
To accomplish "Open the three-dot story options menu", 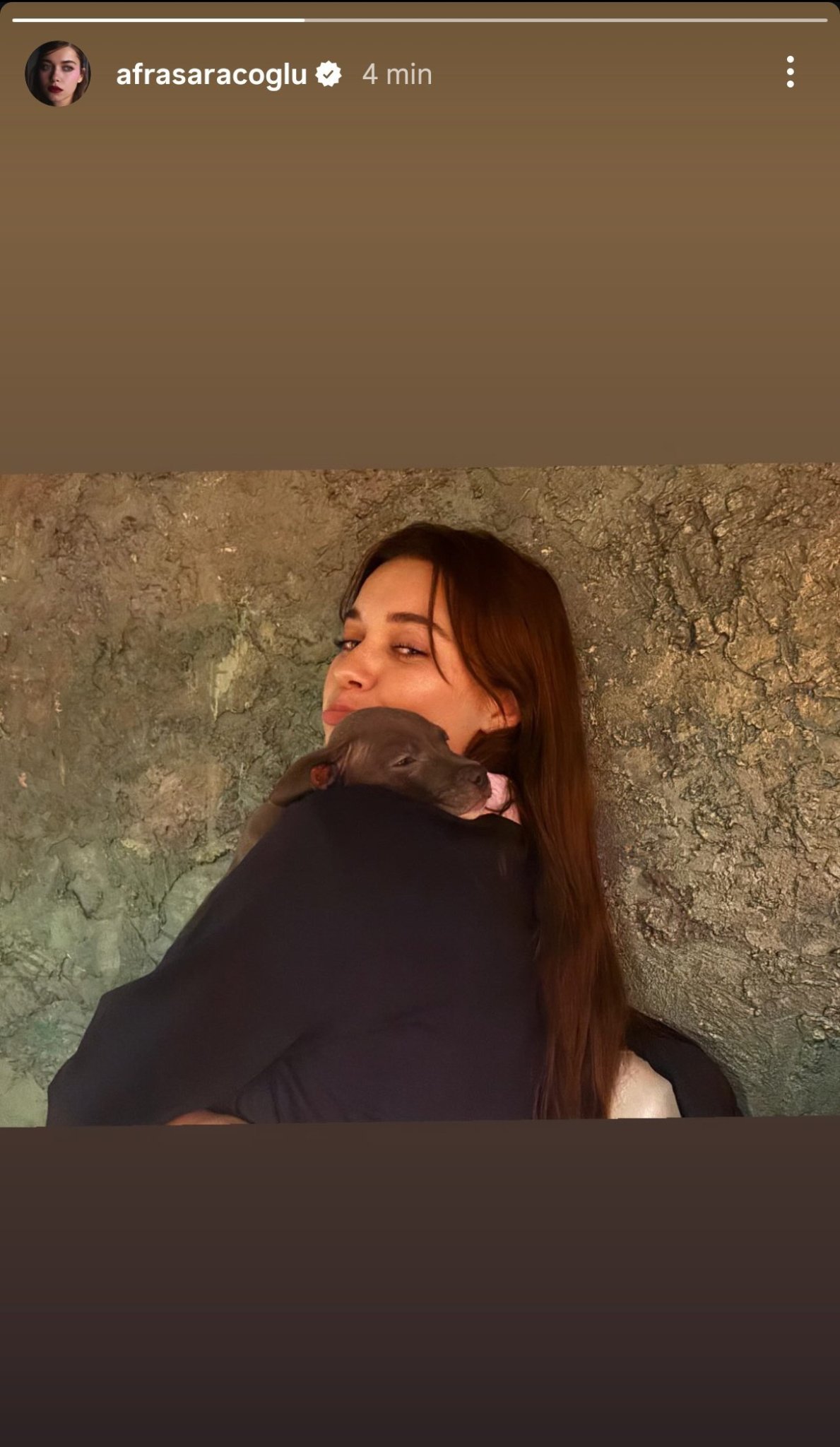I will tap(790, 72).
